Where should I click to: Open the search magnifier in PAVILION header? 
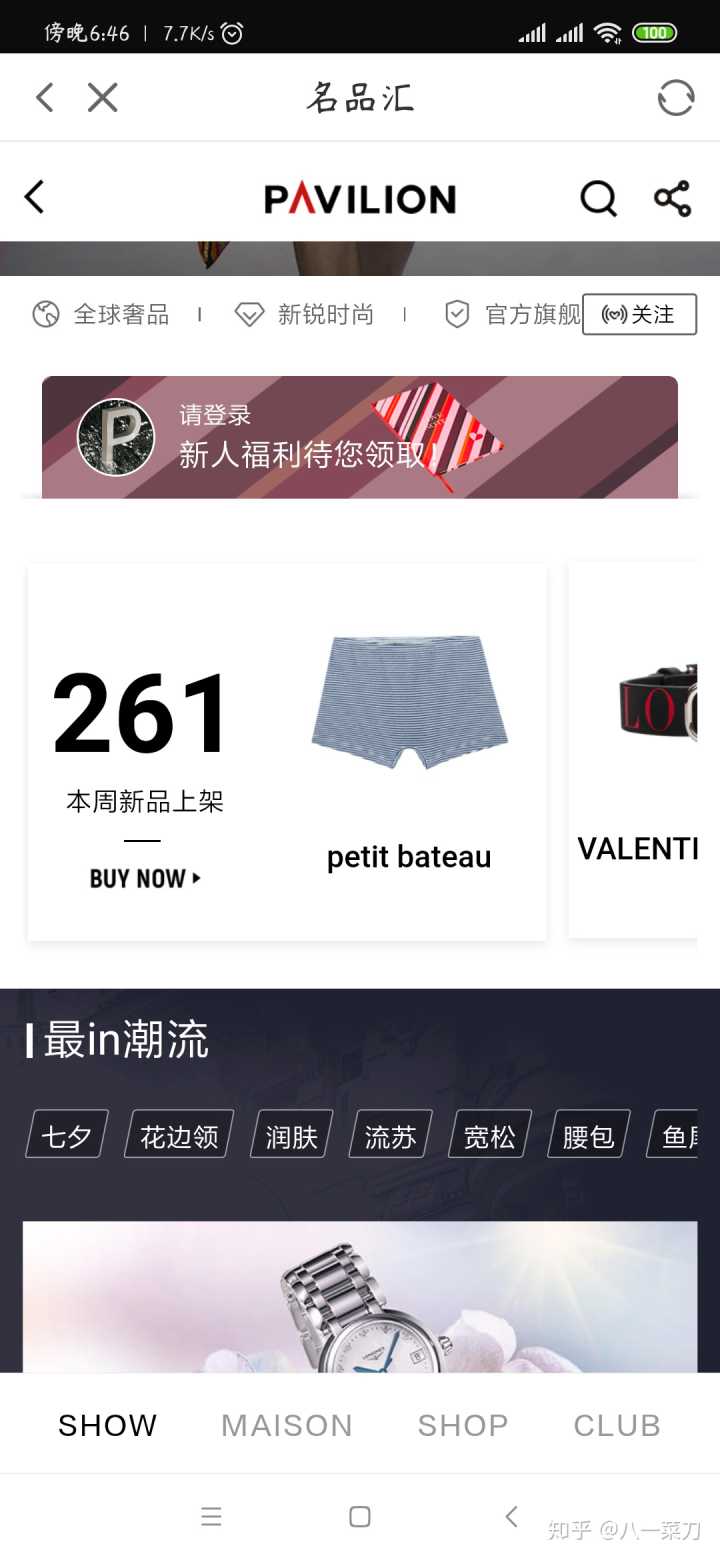(598, 198)
